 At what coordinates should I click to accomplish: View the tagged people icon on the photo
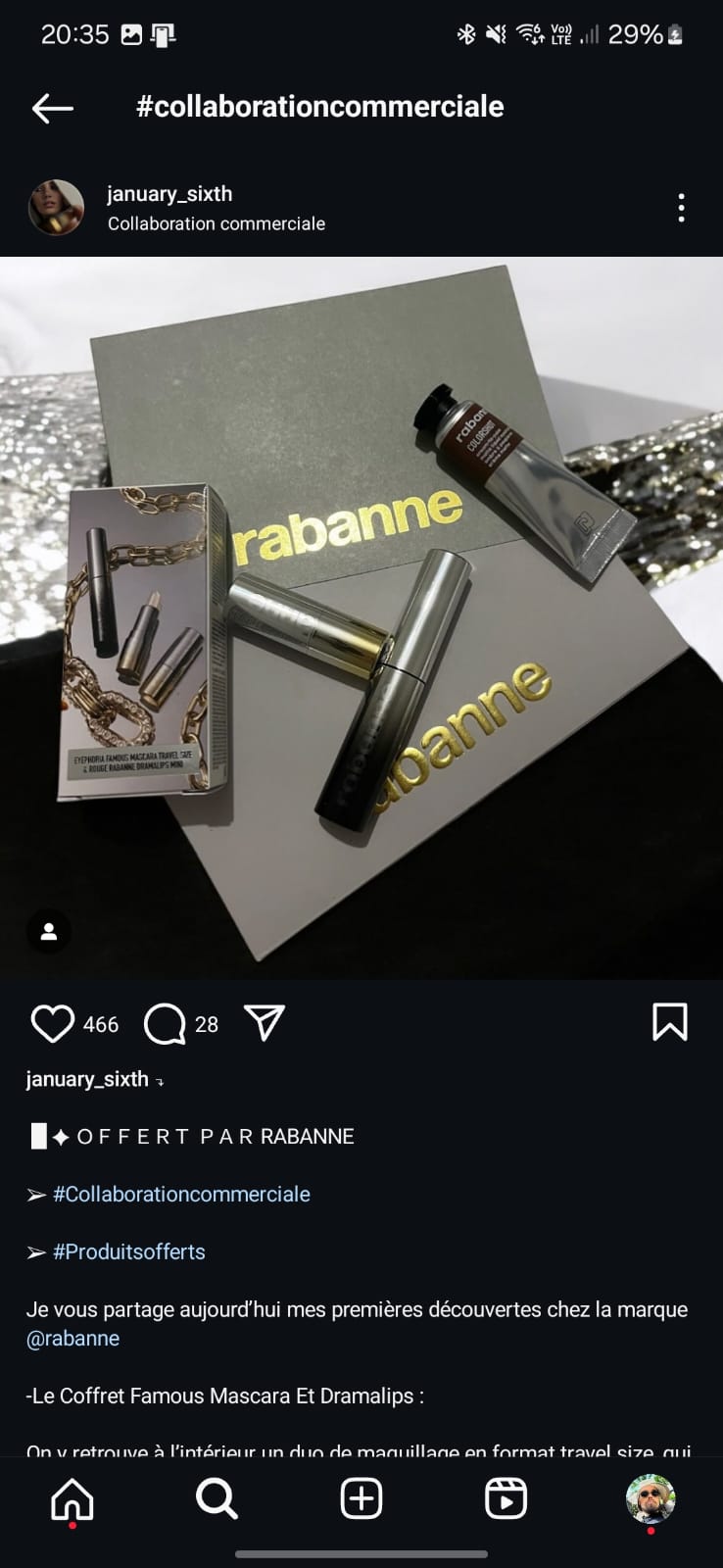coord(49,932)
